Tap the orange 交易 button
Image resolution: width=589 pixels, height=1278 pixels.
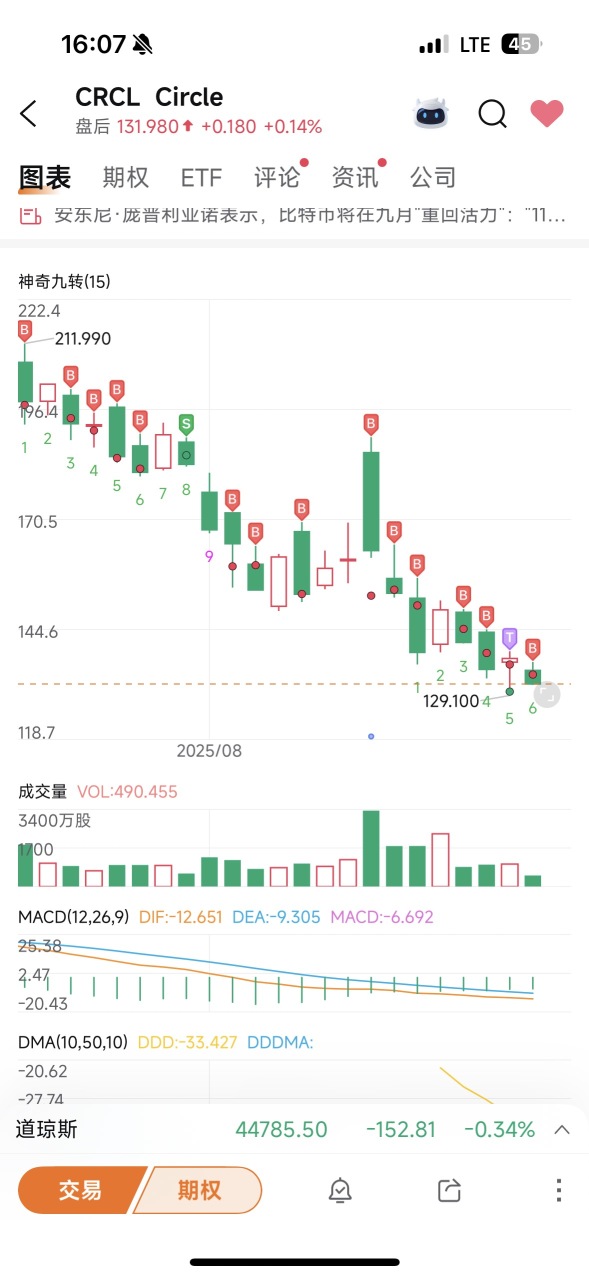[81, 1190]
